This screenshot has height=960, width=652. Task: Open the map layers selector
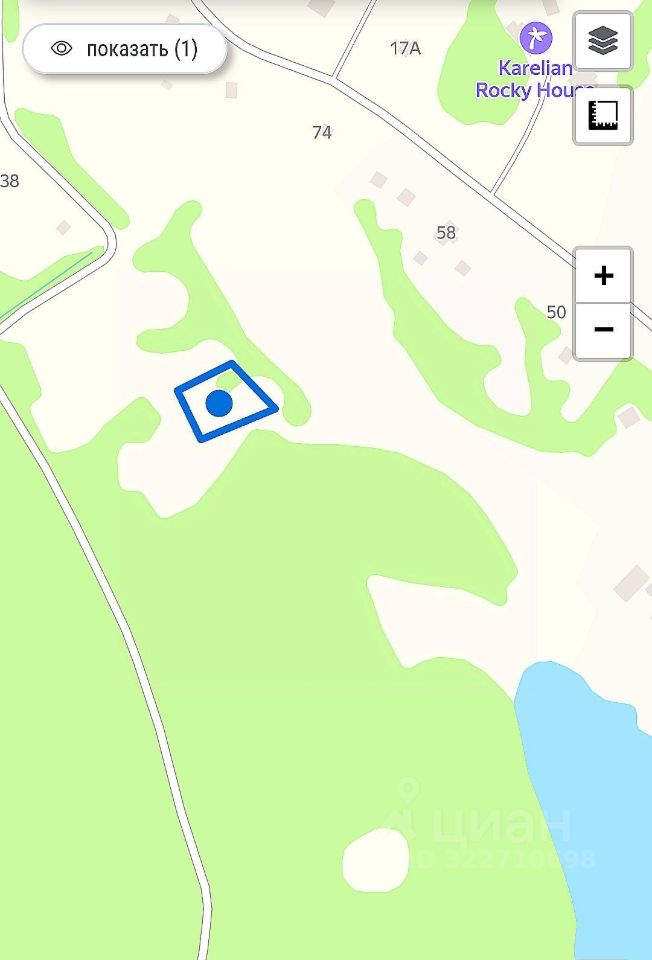click(x=603, y=41)
